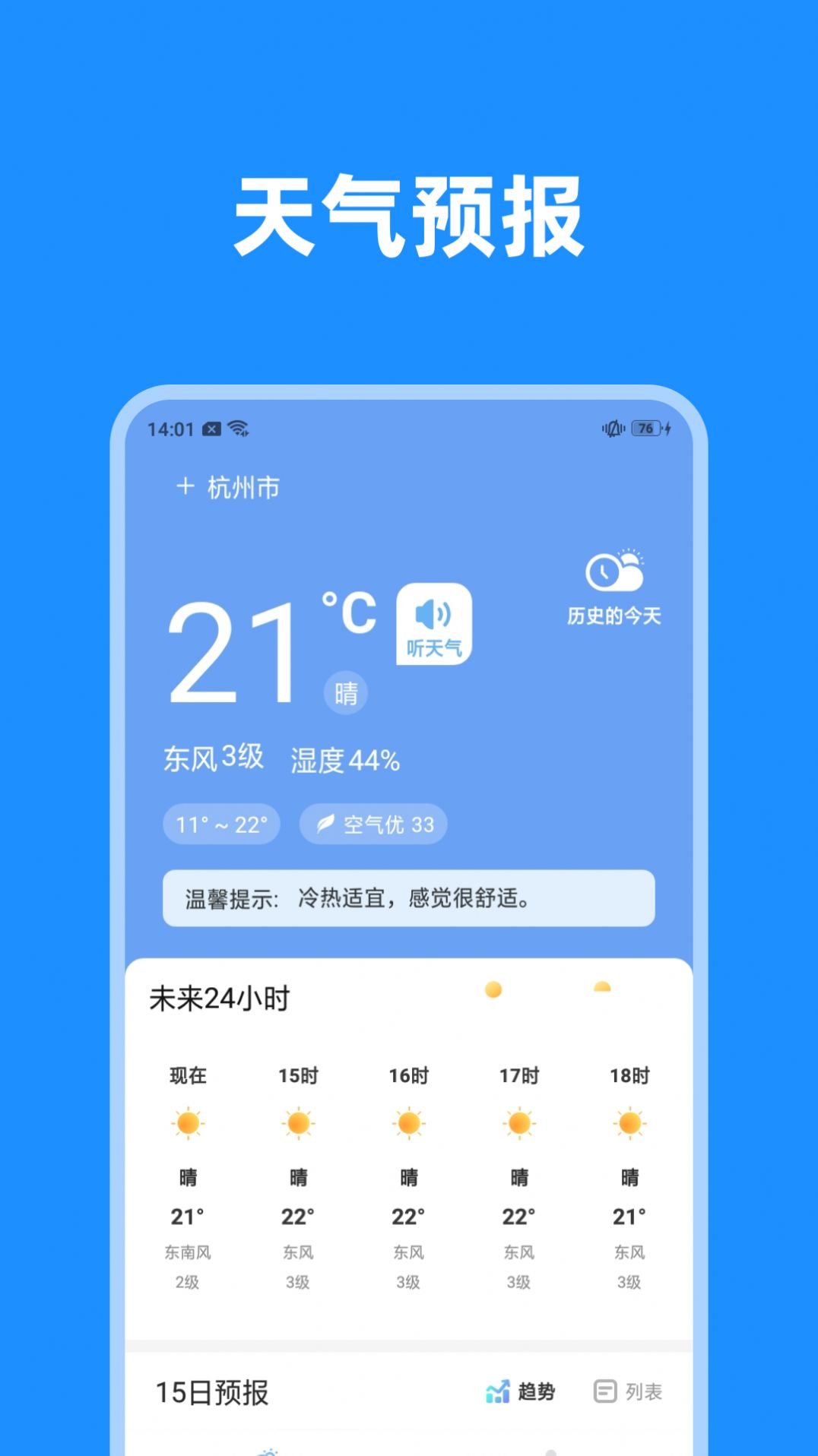Image resolution: width=818 pixels, height=1456 pixels.
Task: Tap the 温馨提示 comfort tip banner
Action: click(409, 897)
